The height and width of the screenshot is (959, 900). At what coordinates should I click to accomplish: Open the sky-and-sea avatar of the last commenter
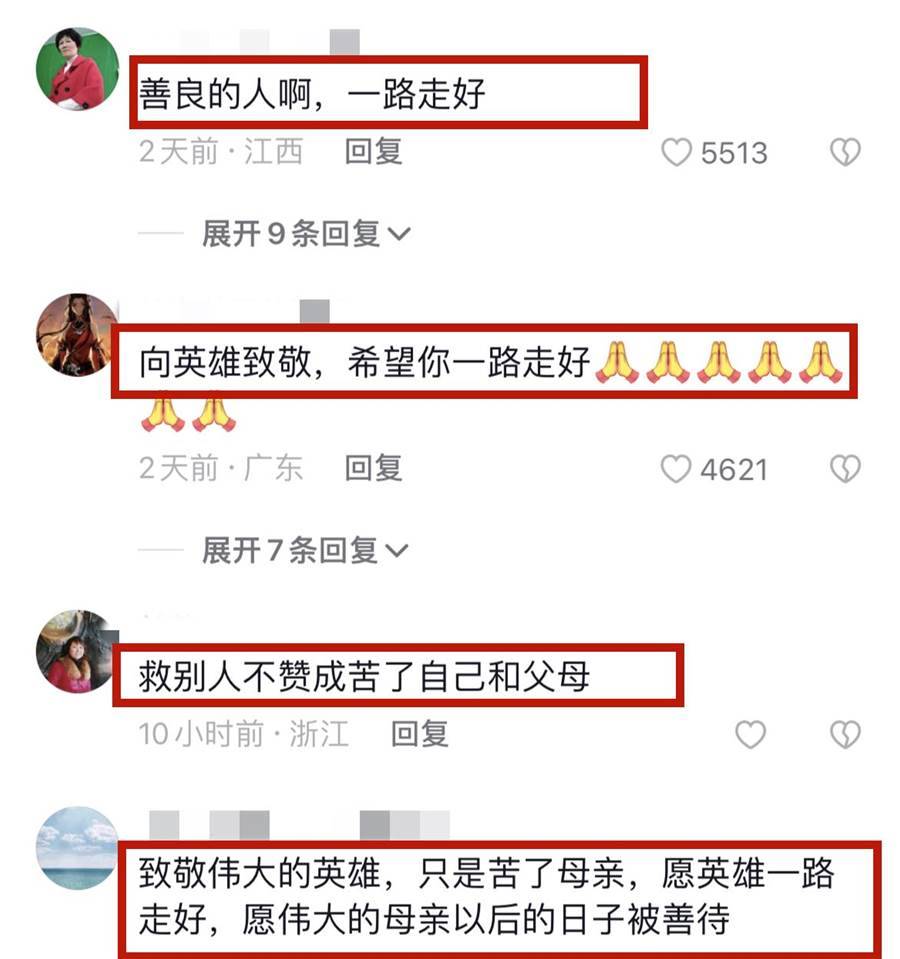77,847
